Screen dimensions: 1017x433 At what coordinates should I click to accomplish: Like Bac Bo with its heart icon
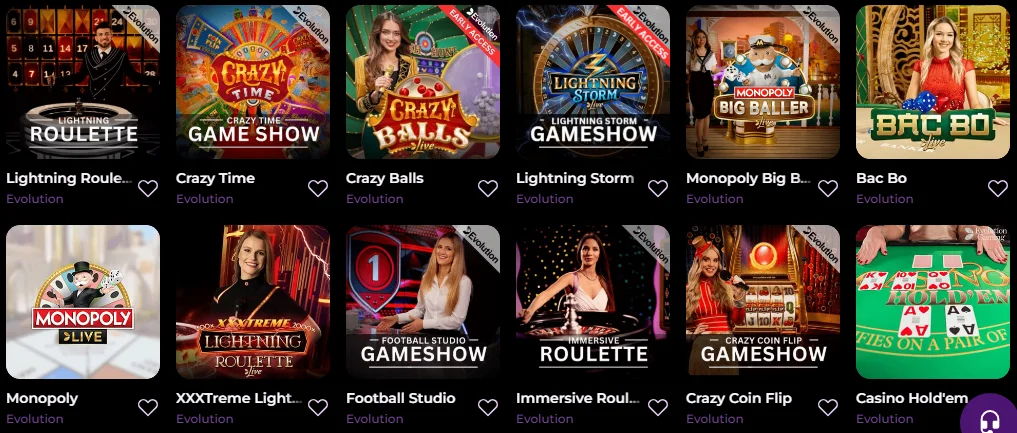[x=998, y=188]
